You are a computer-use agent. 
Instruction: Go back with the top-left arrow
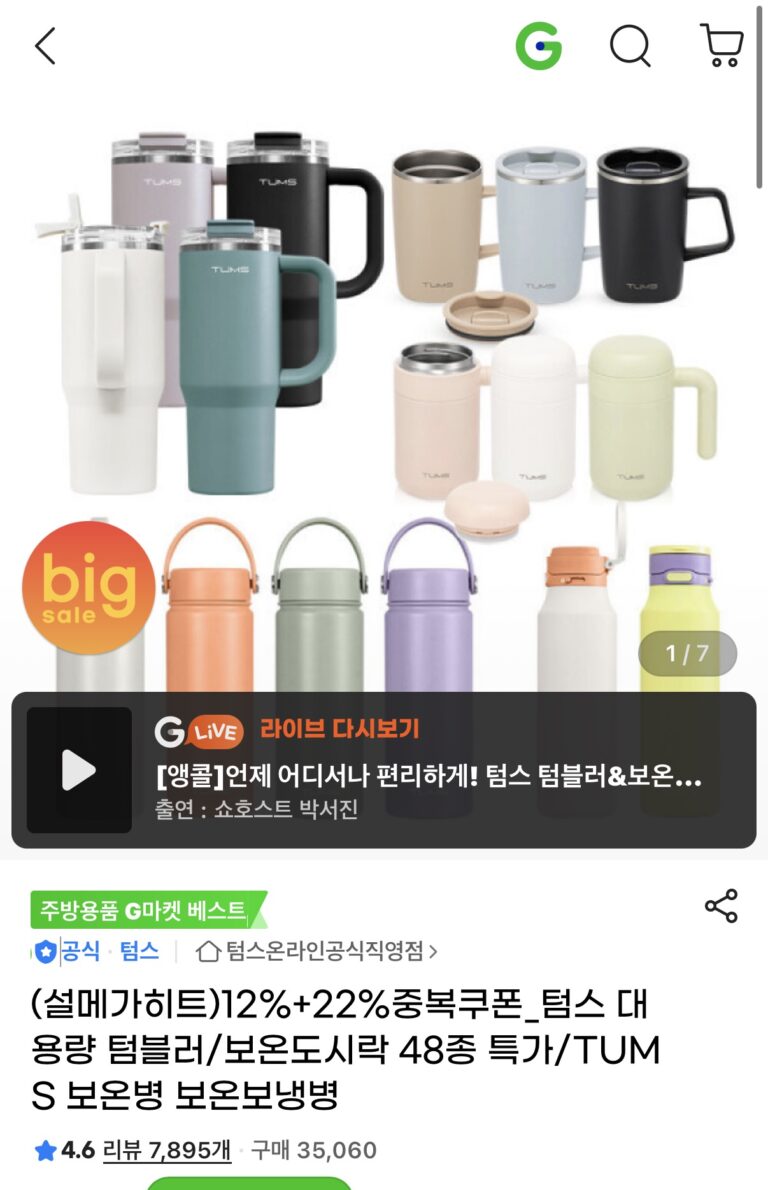(45, 46)
